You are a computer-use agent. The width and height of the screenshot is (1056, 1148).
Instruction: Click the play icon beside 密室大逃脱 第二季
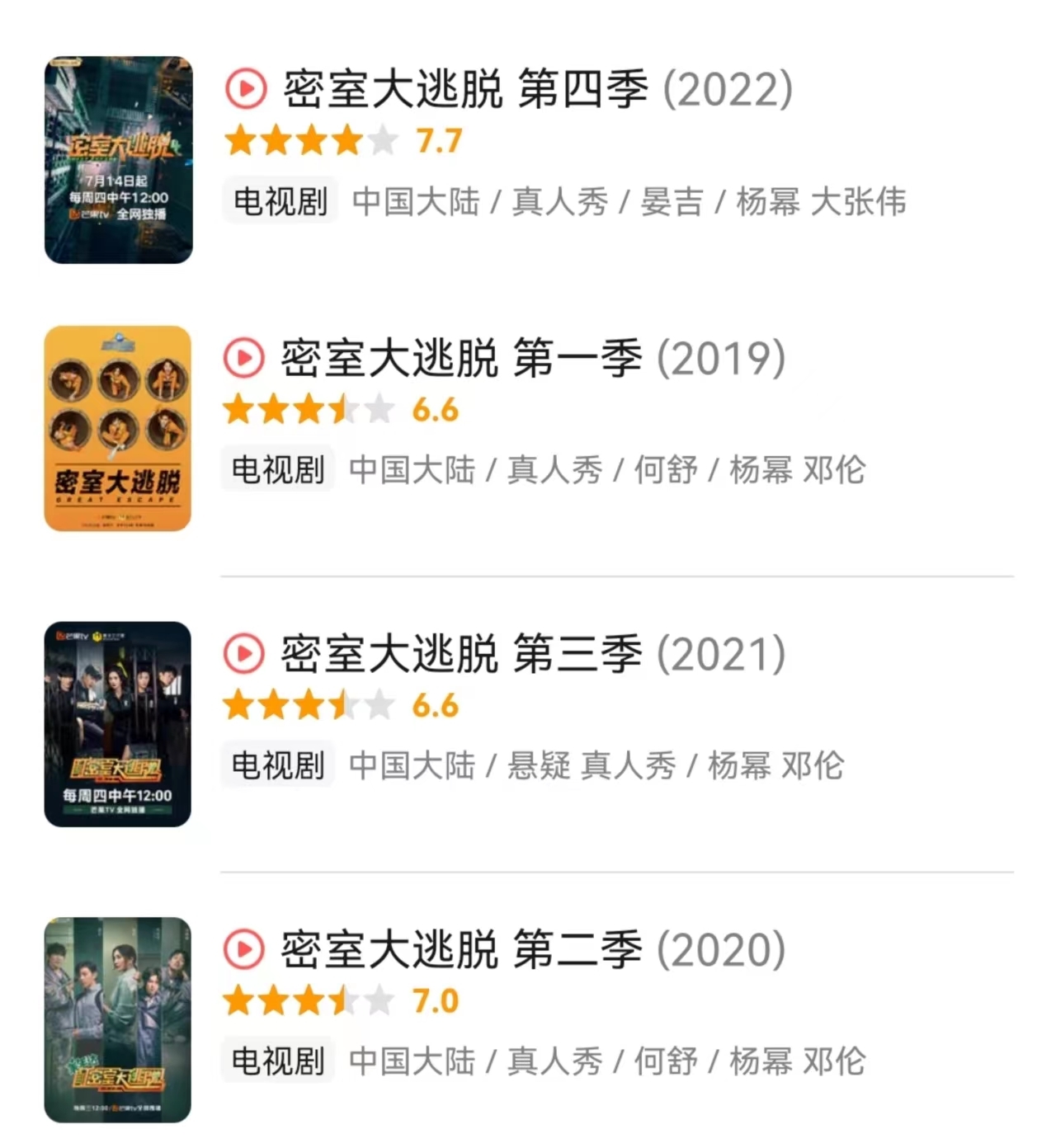coord(243,948)
